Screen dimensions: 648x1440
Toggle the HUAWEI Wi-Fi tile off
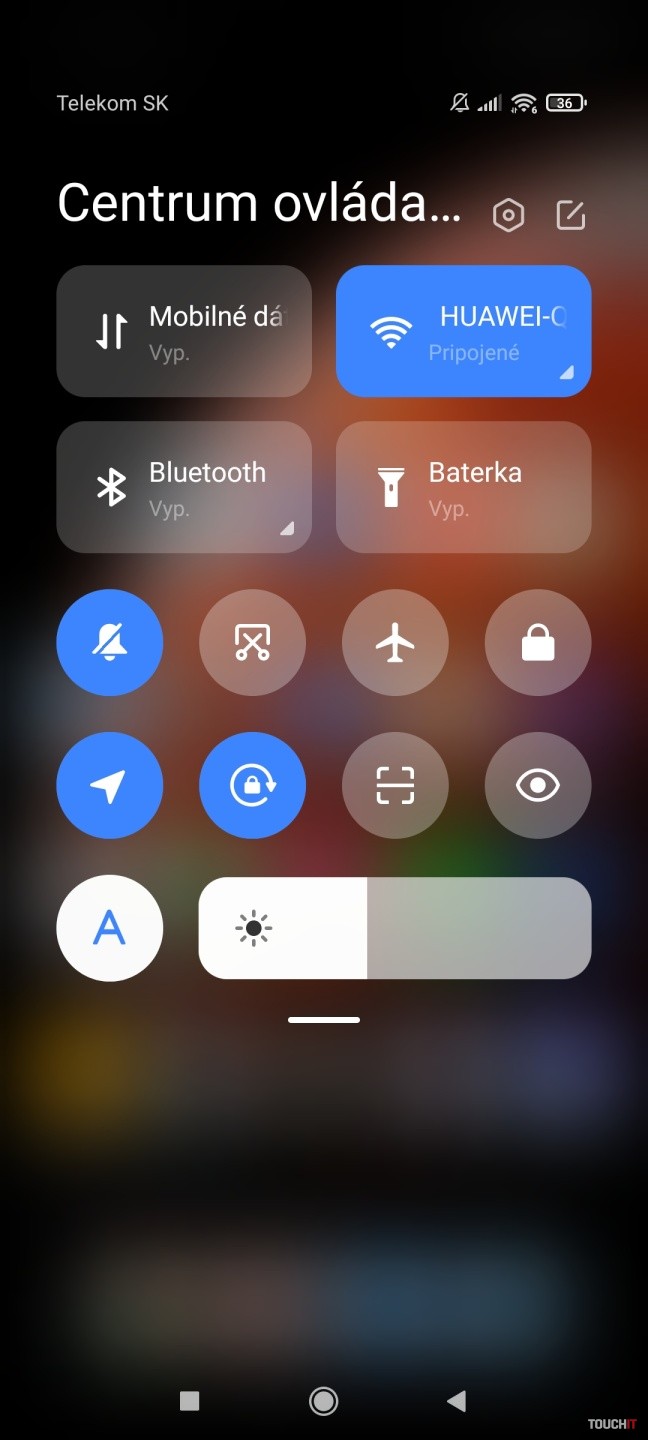coord(463,331)
